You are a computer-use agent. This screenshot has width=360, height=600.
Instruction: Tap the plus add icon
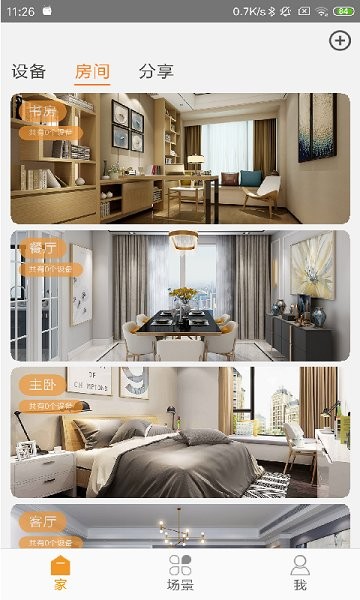point(340,41)
